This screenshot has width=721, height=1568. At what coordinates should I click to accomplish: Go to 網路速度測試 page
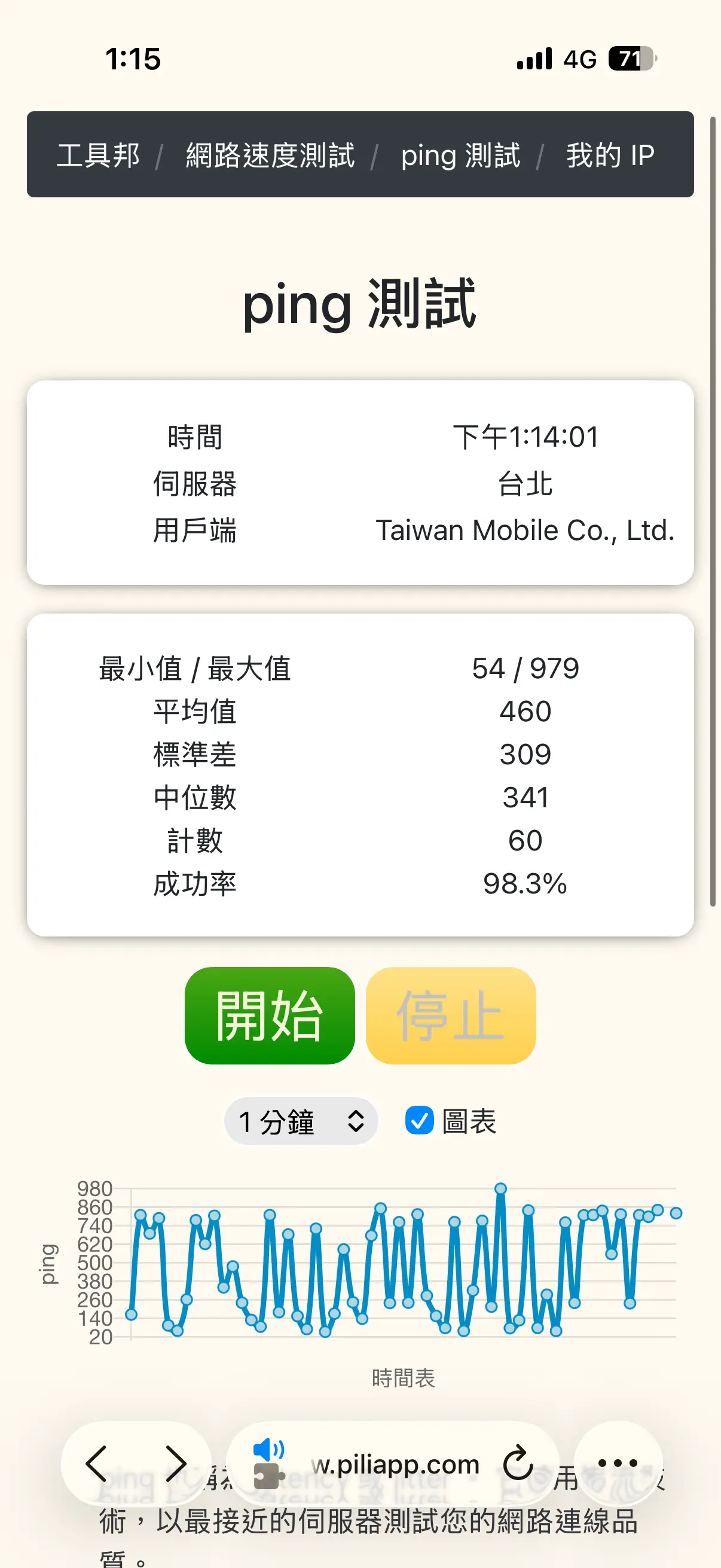click(270, 155)
